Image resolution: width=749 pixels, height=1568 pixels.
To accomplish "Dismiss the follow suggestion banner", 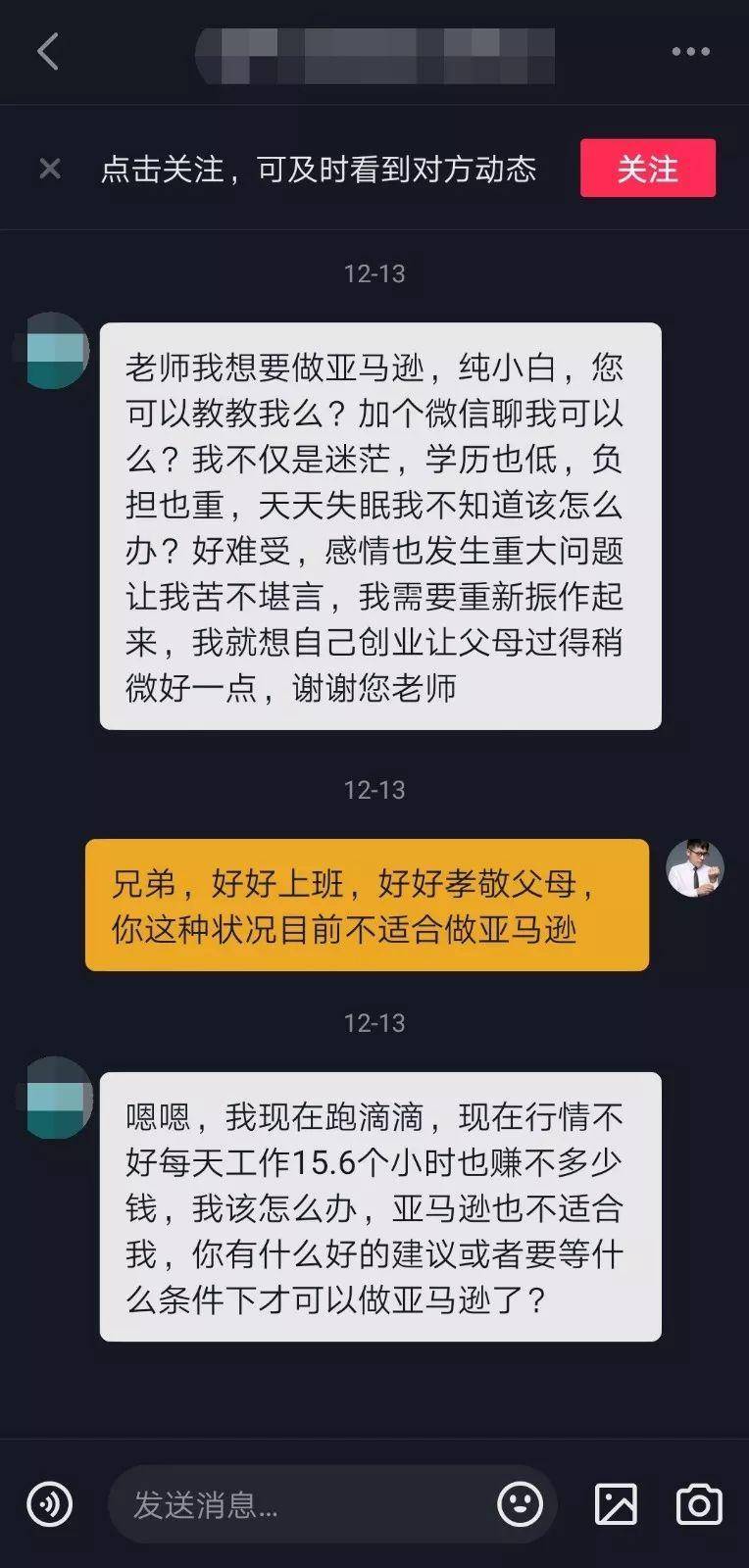I will pos(50,170).
